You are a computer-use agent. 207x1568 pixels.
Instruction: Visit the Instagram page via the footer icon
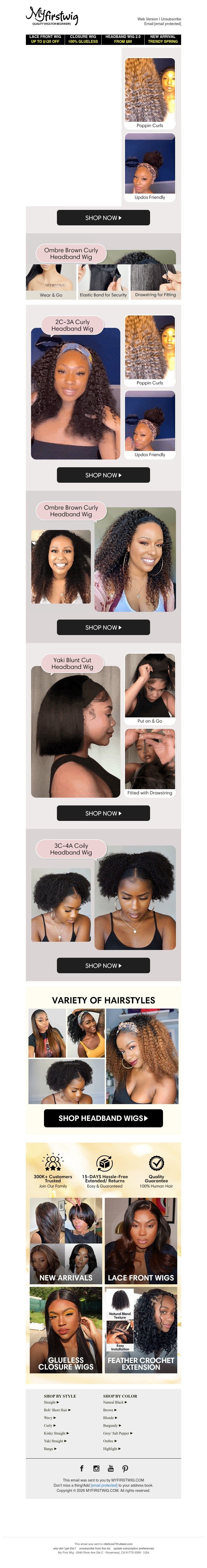tap(96, 1468)
